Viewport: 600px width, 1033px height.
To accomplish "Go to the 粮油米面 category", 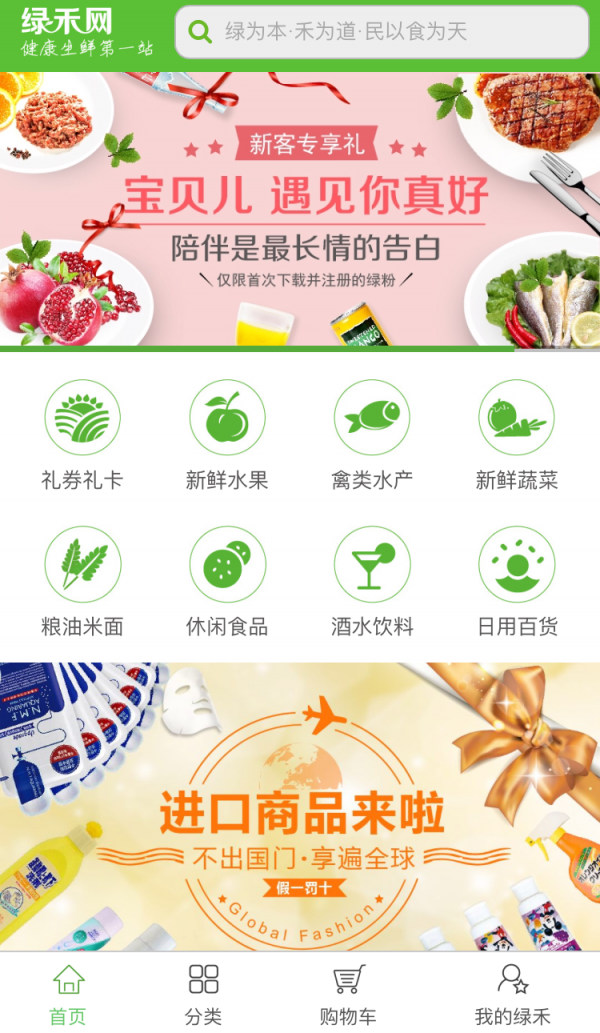I will (x=82, y=582).
